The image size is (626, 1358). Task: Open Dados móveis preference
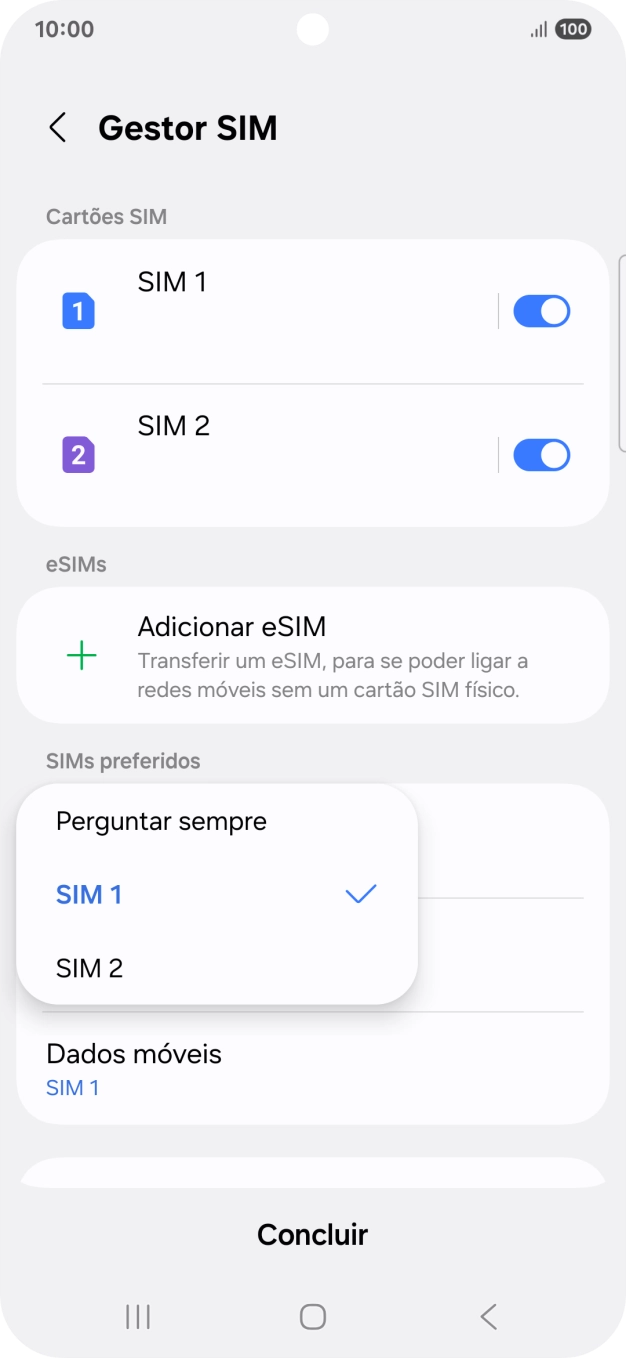[x=312, y=1069]
